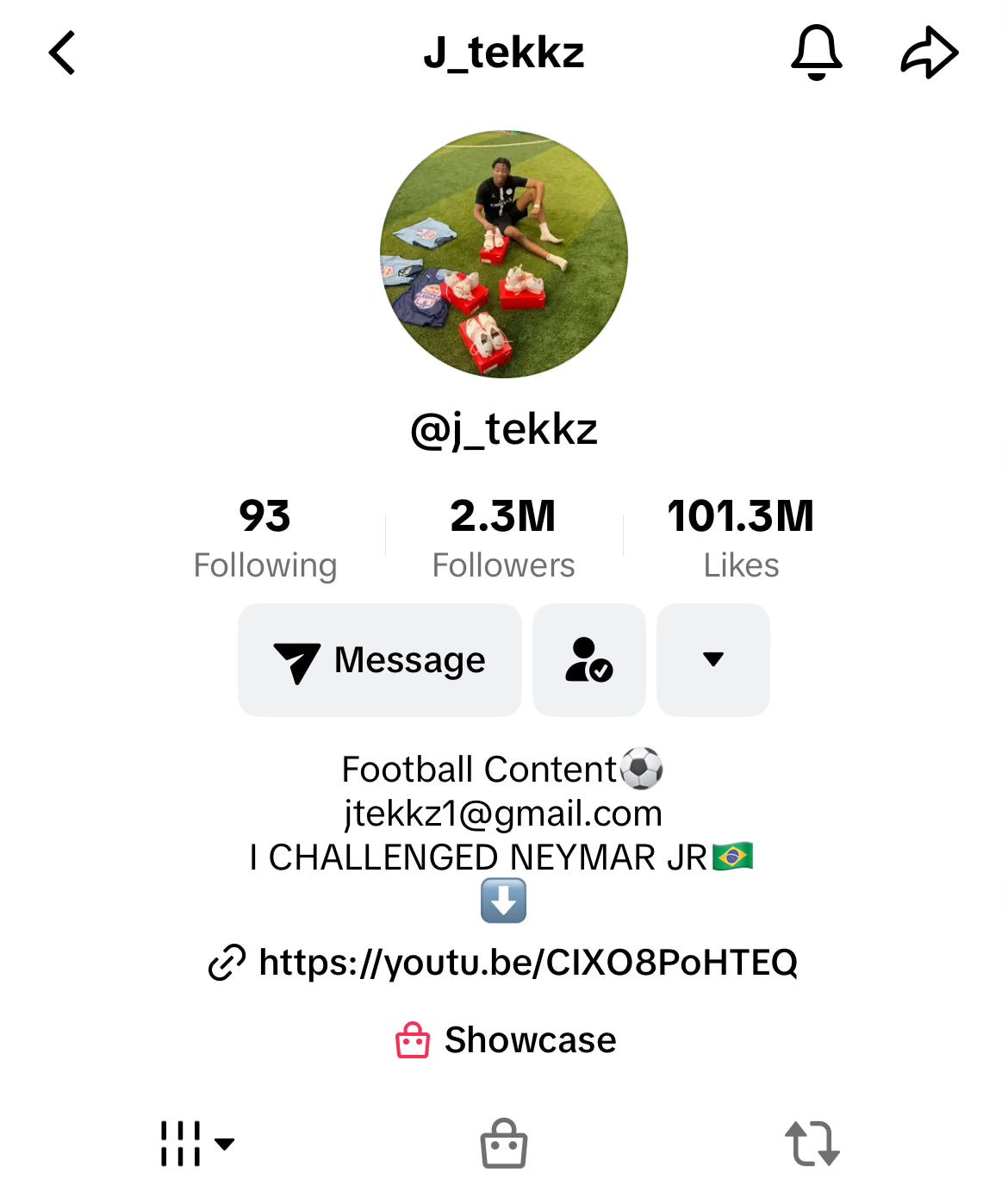1008x1185 pixels.
Task: Open the following status person icon button
Action: pos(589,660)
